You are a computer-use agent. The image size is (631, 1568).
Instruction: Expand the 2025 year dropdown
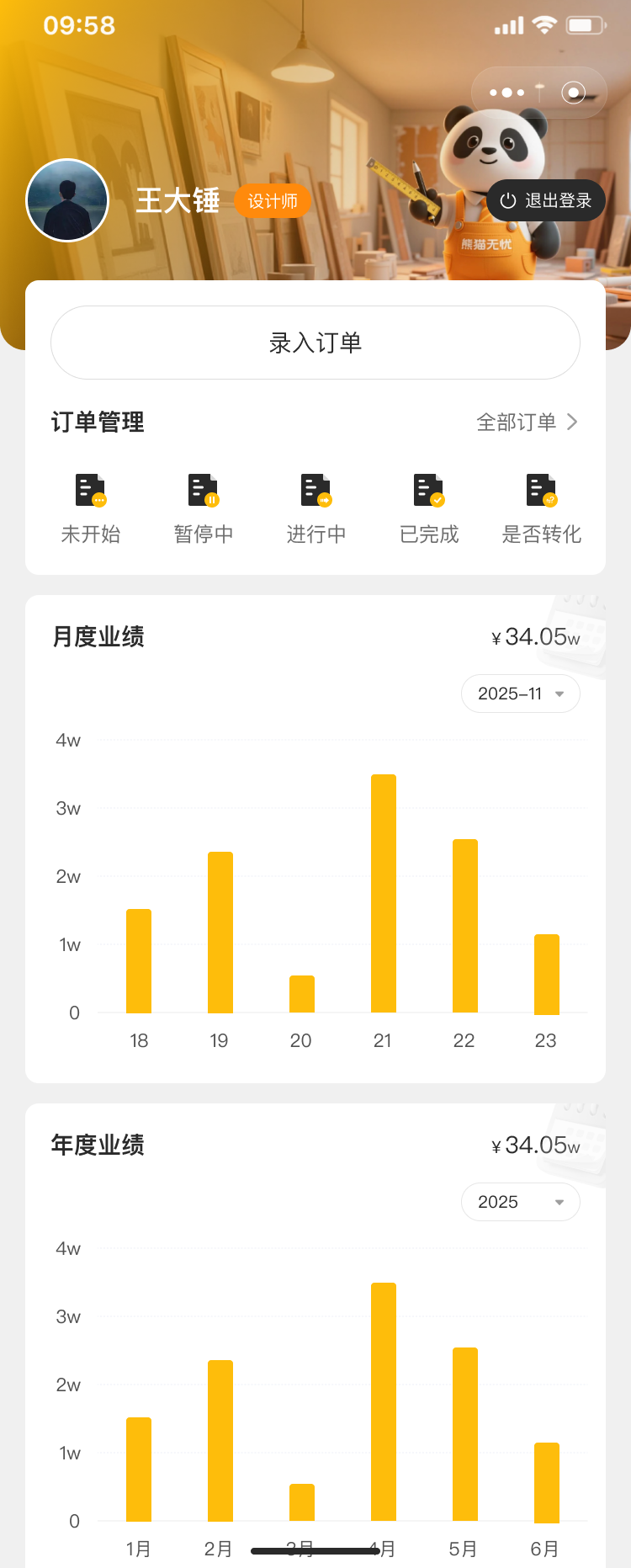pyautogui.click(x=520, y=1202)
